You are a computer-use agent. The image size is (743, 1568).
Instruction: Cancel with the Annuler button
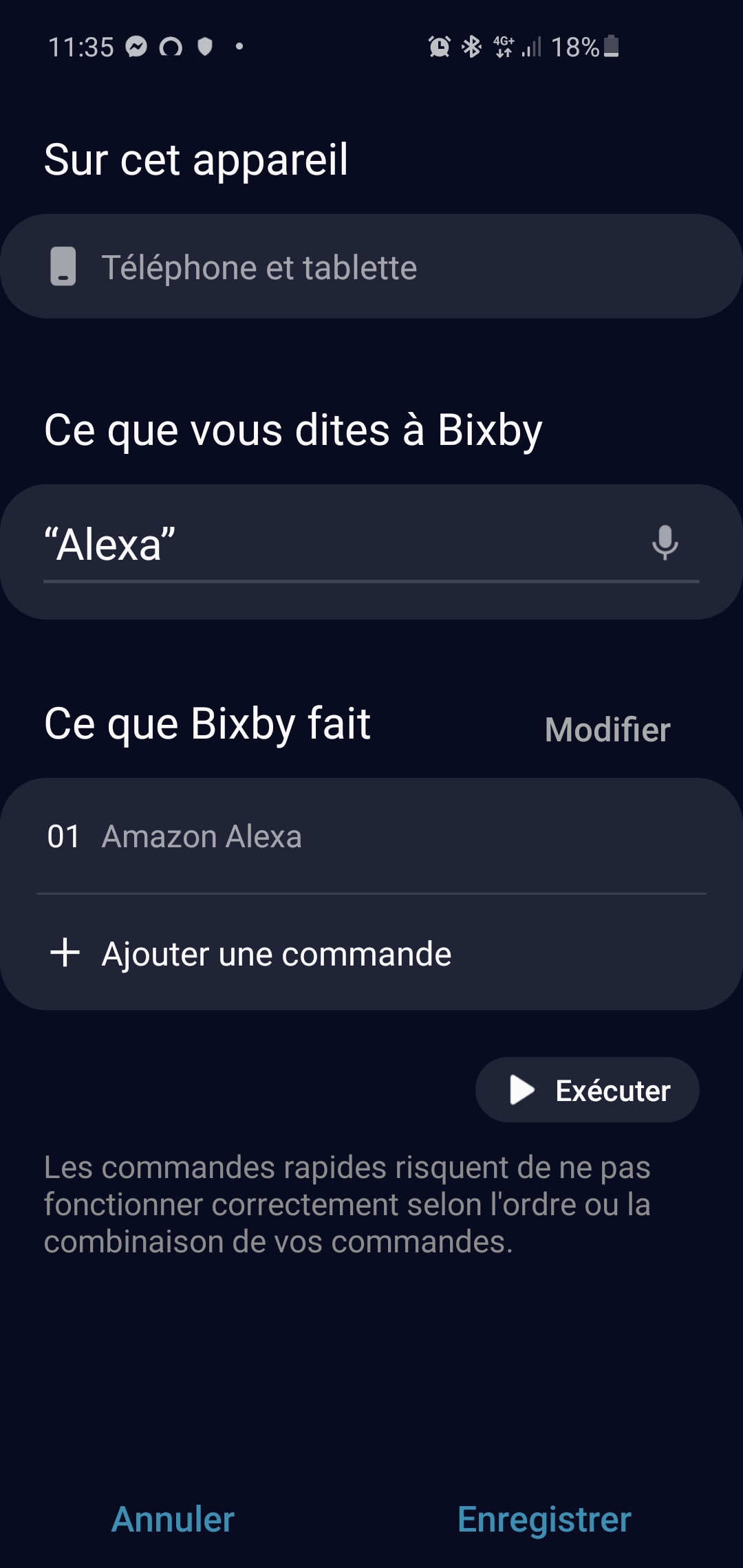173,1519
